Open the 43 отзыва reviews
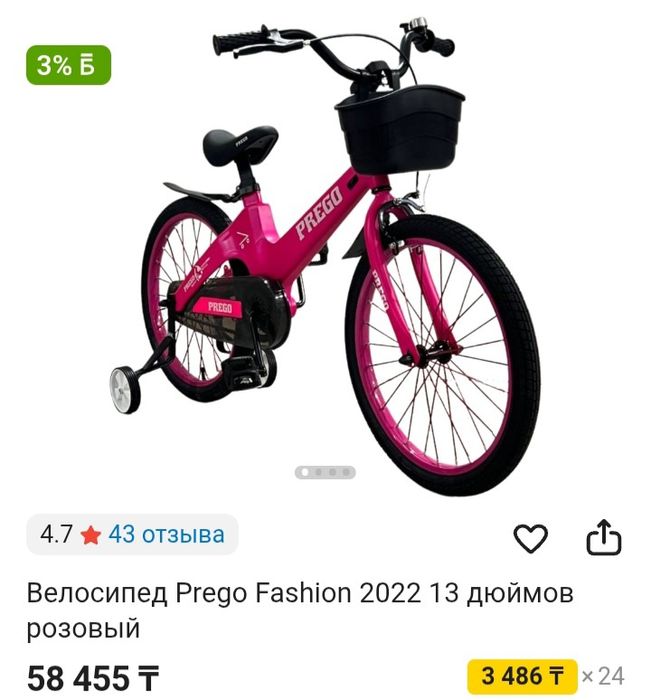651x700 pixels. pos(166,535)
